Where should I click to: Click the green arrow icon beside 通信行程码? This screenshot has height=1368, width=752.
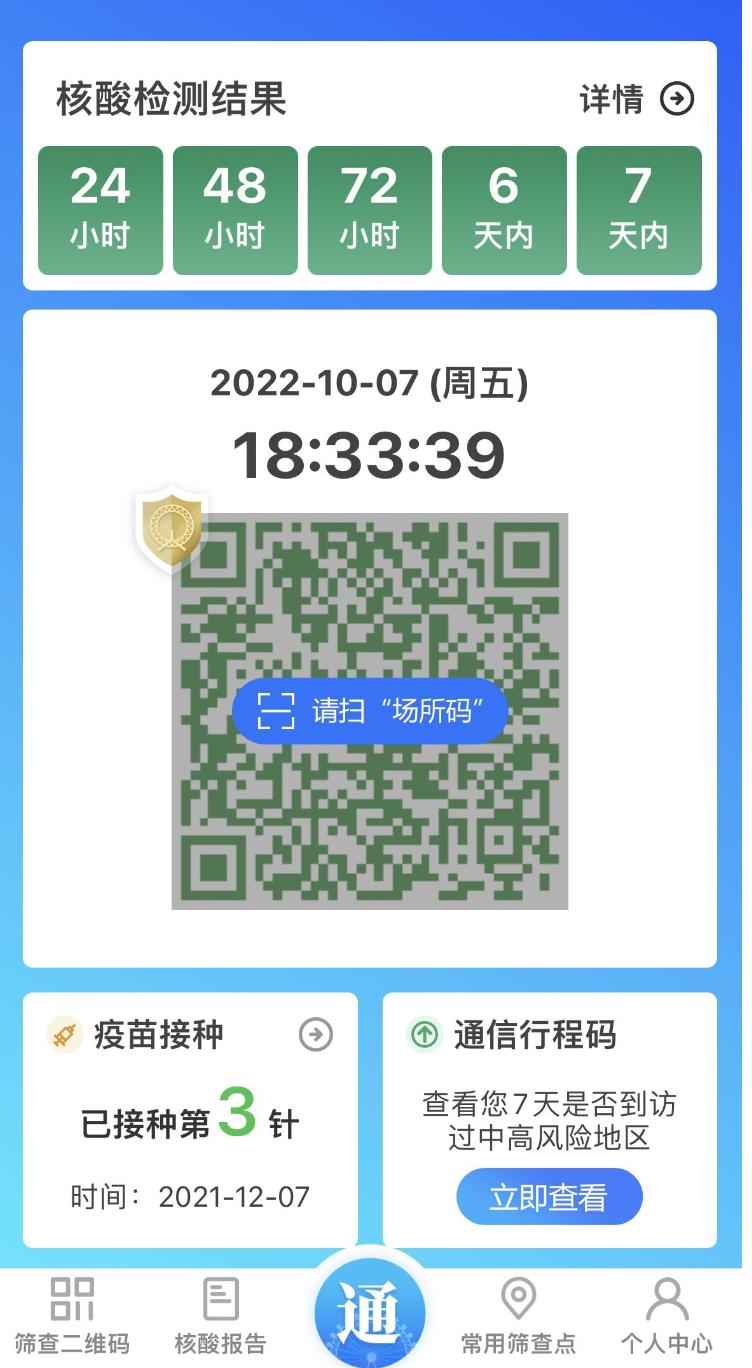(424, 1036)
